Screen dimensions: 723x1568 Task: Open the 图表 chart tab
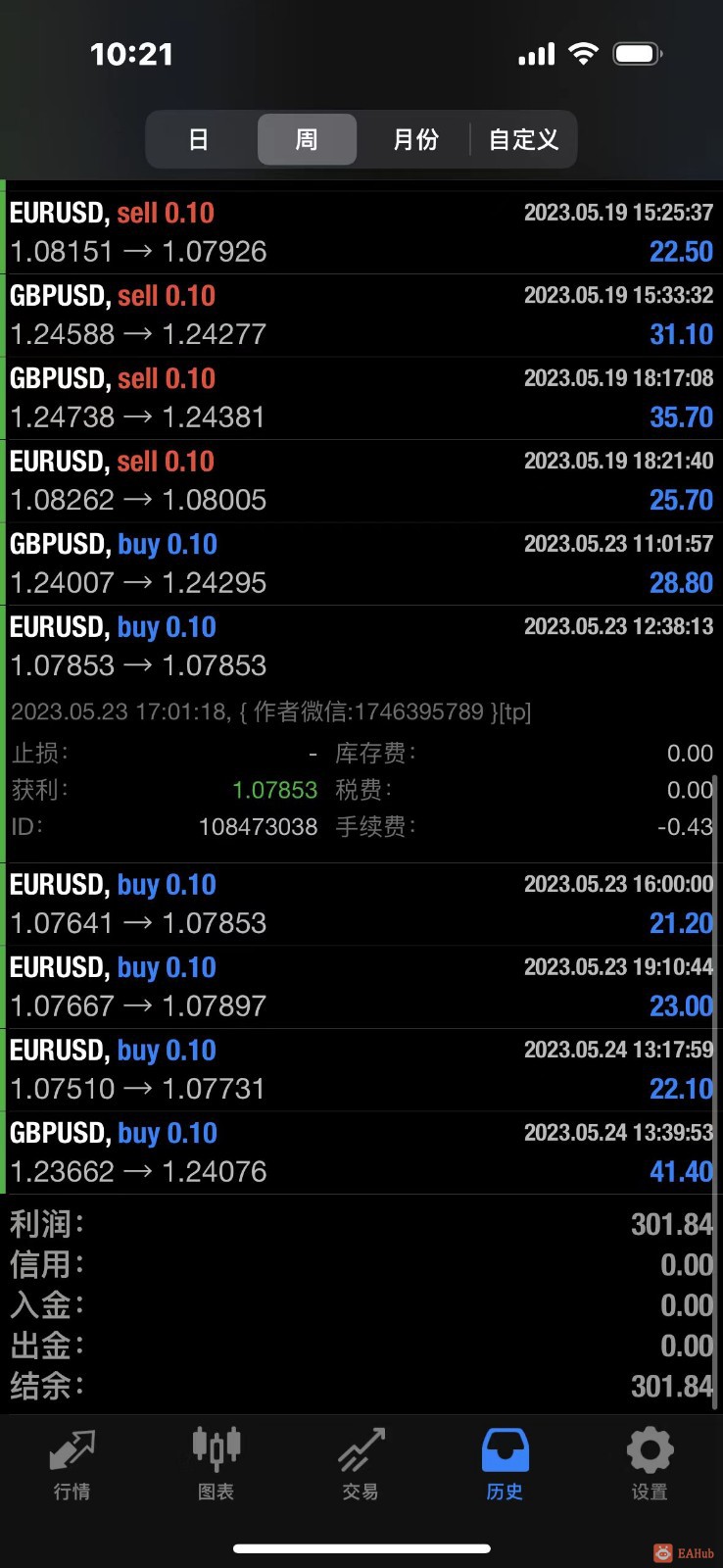pos(217,1464)
